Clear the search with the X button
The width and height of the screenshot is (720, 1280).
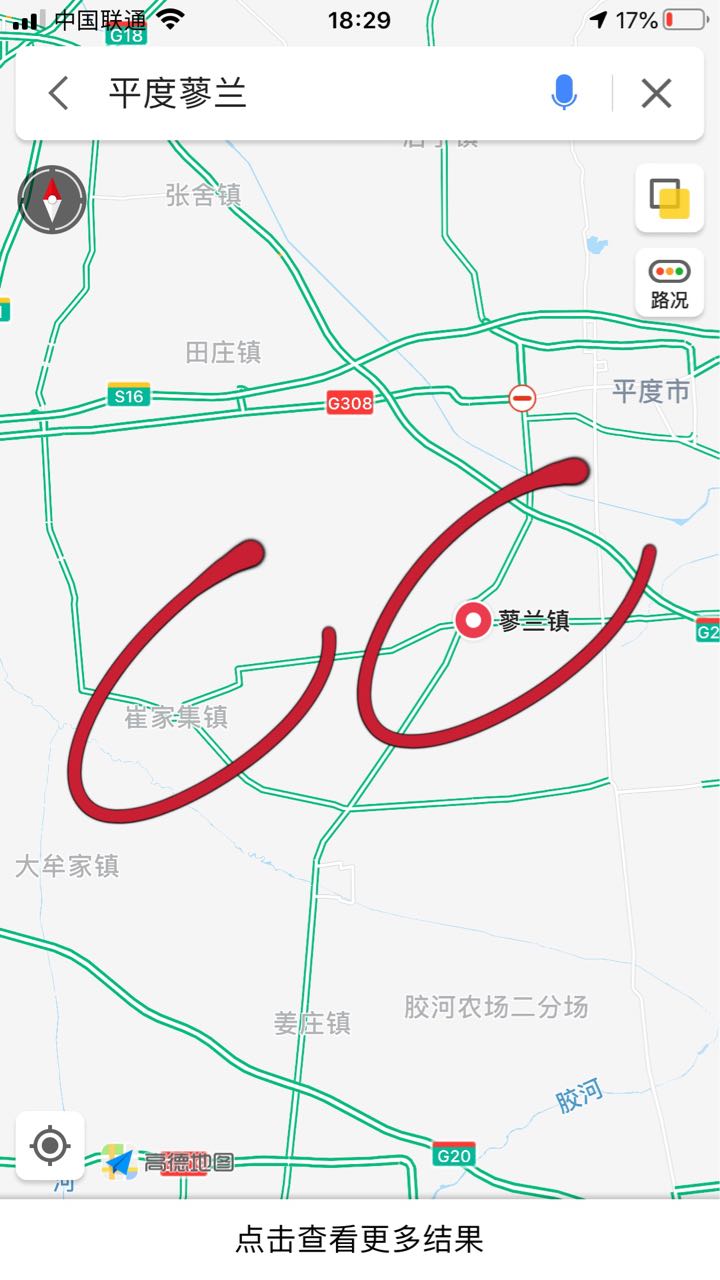[656, 94]
